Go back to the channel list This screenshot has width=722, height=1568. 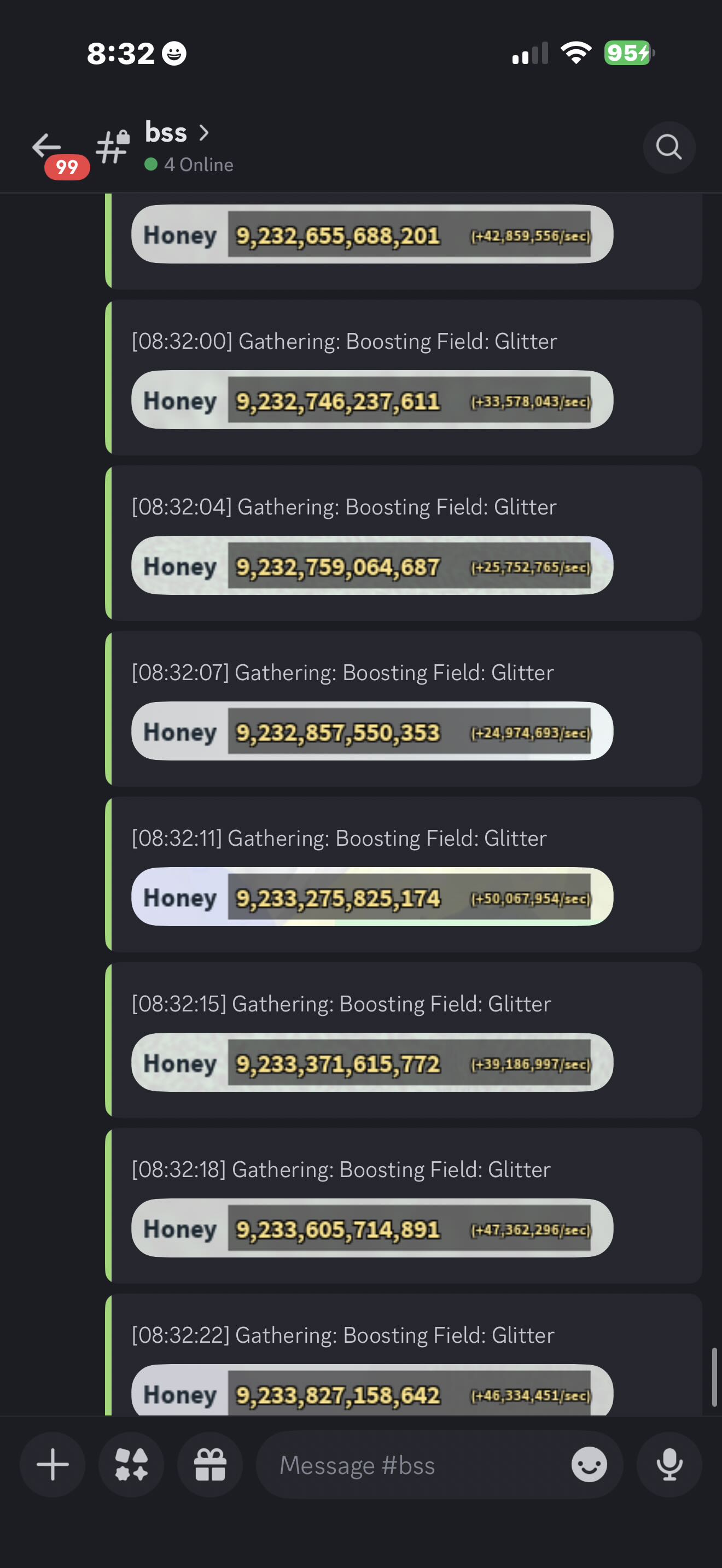pyautogui.click(x=47, y=146)
